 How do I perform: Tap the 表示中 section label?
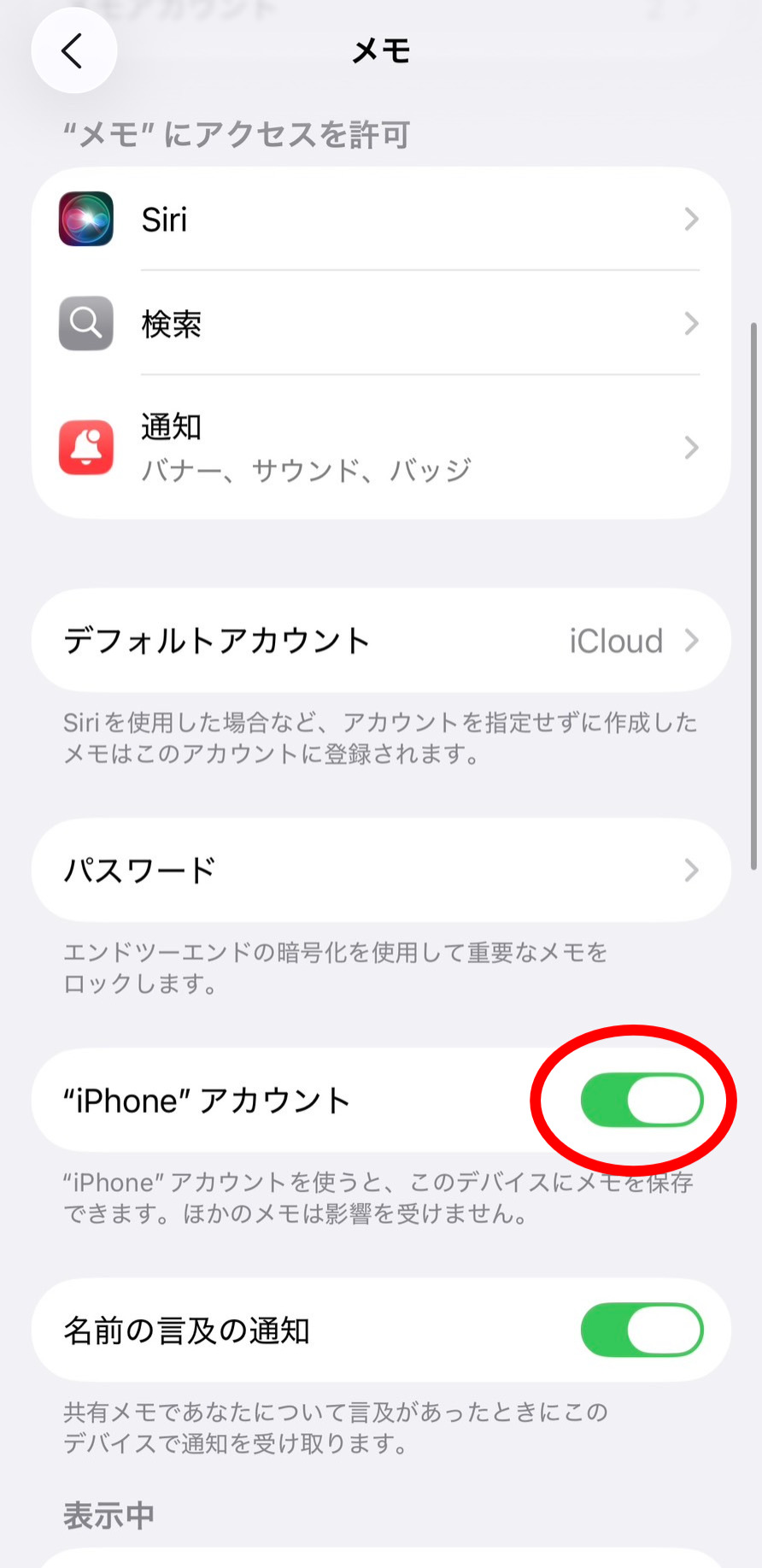[108, 1514]
